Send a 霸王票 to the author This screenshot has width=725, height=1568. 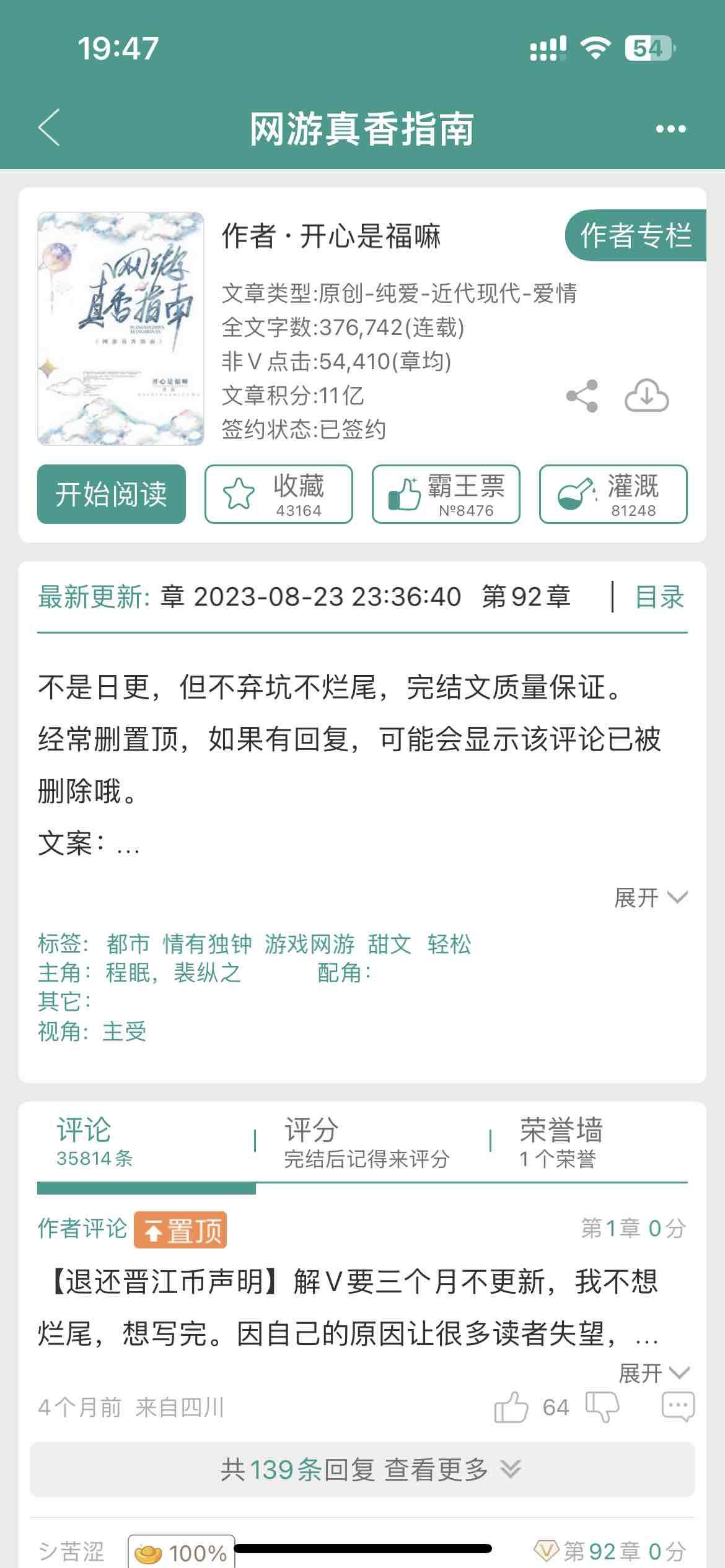(x=446, y=494)
